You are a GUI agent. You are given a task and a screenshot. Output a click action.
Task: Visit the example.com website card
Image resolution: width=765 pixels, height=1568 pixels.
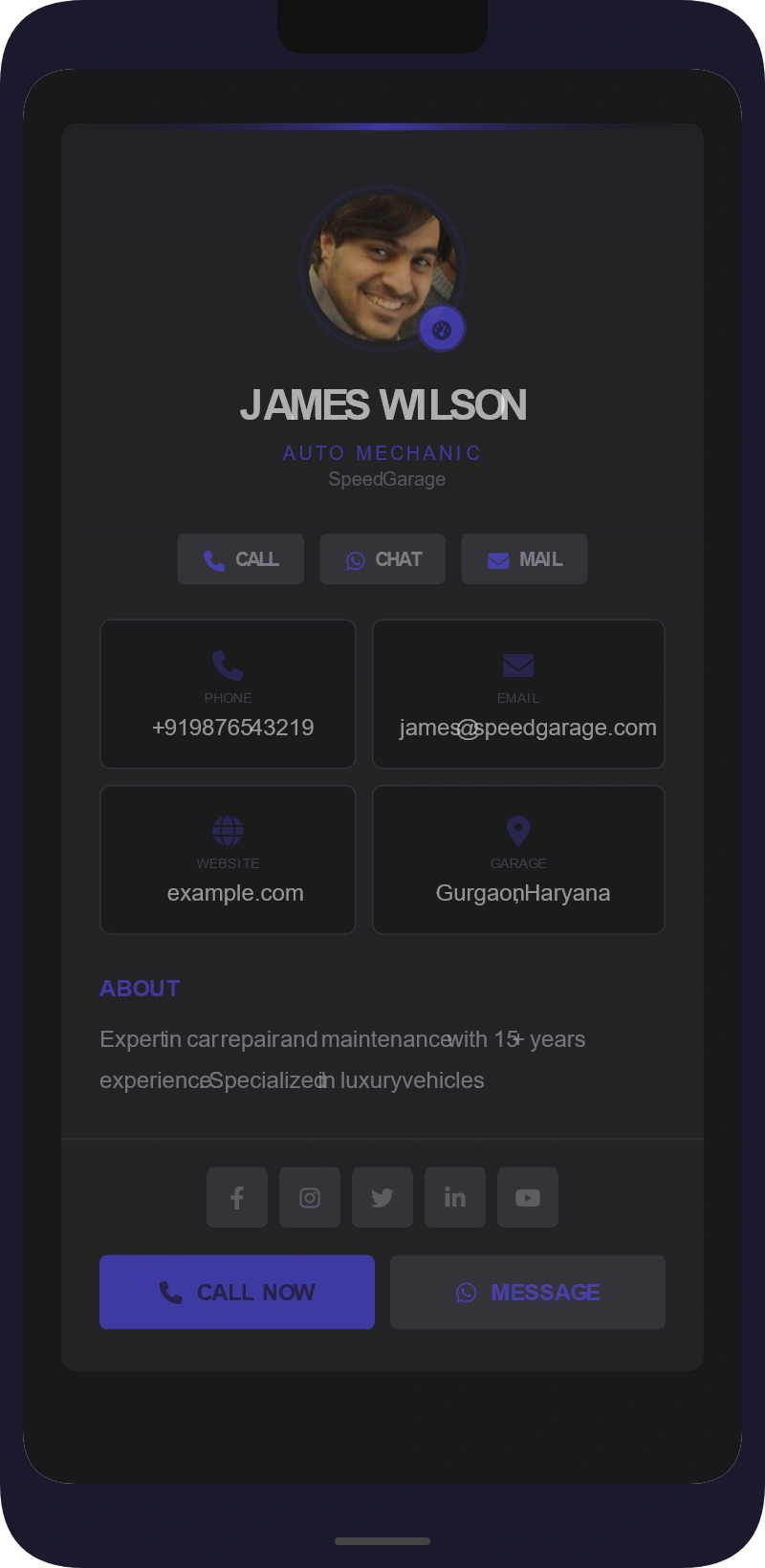tap(228, 860)
